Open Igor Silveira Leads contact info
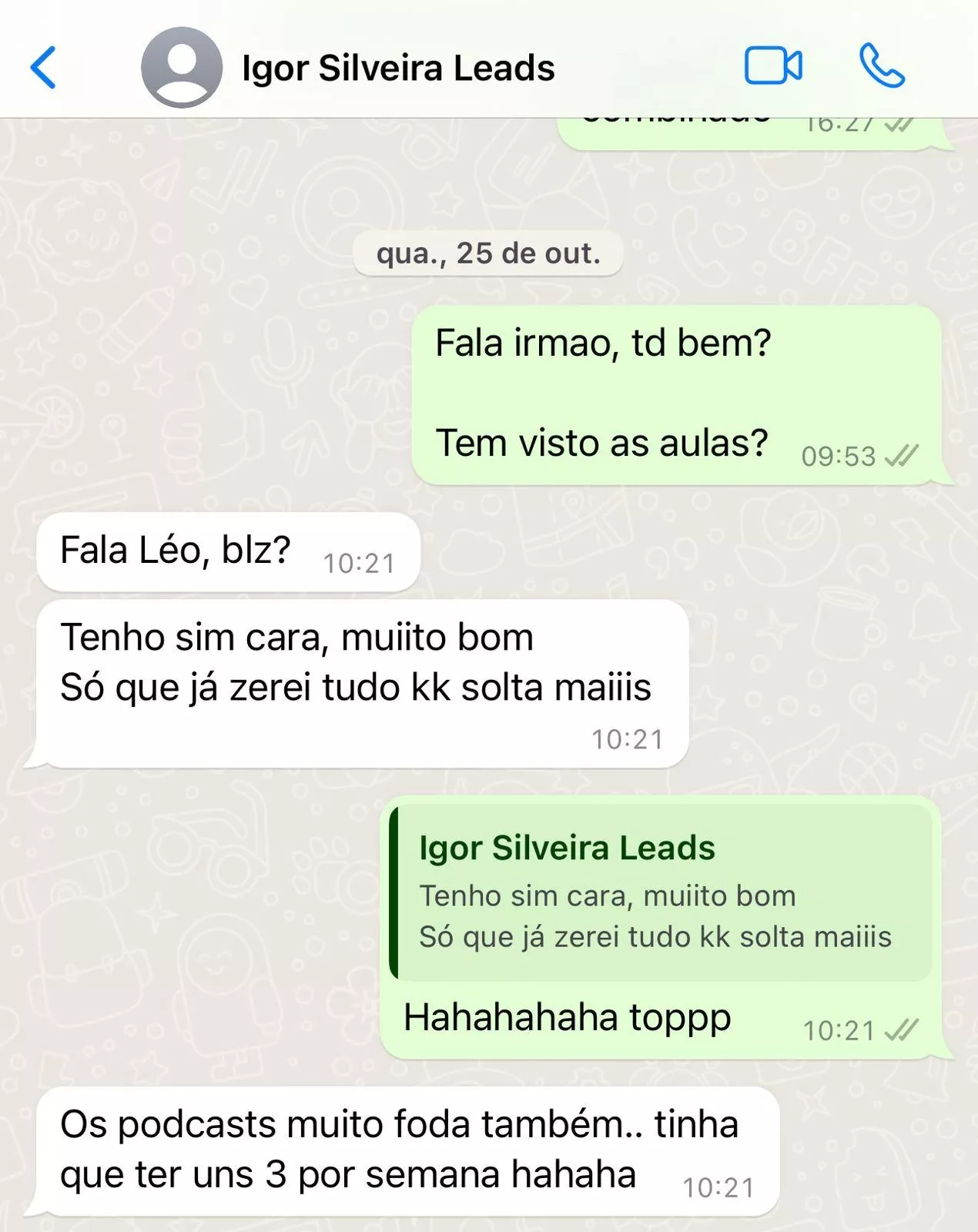The image size is (978, 1232). tap(398, 68)
